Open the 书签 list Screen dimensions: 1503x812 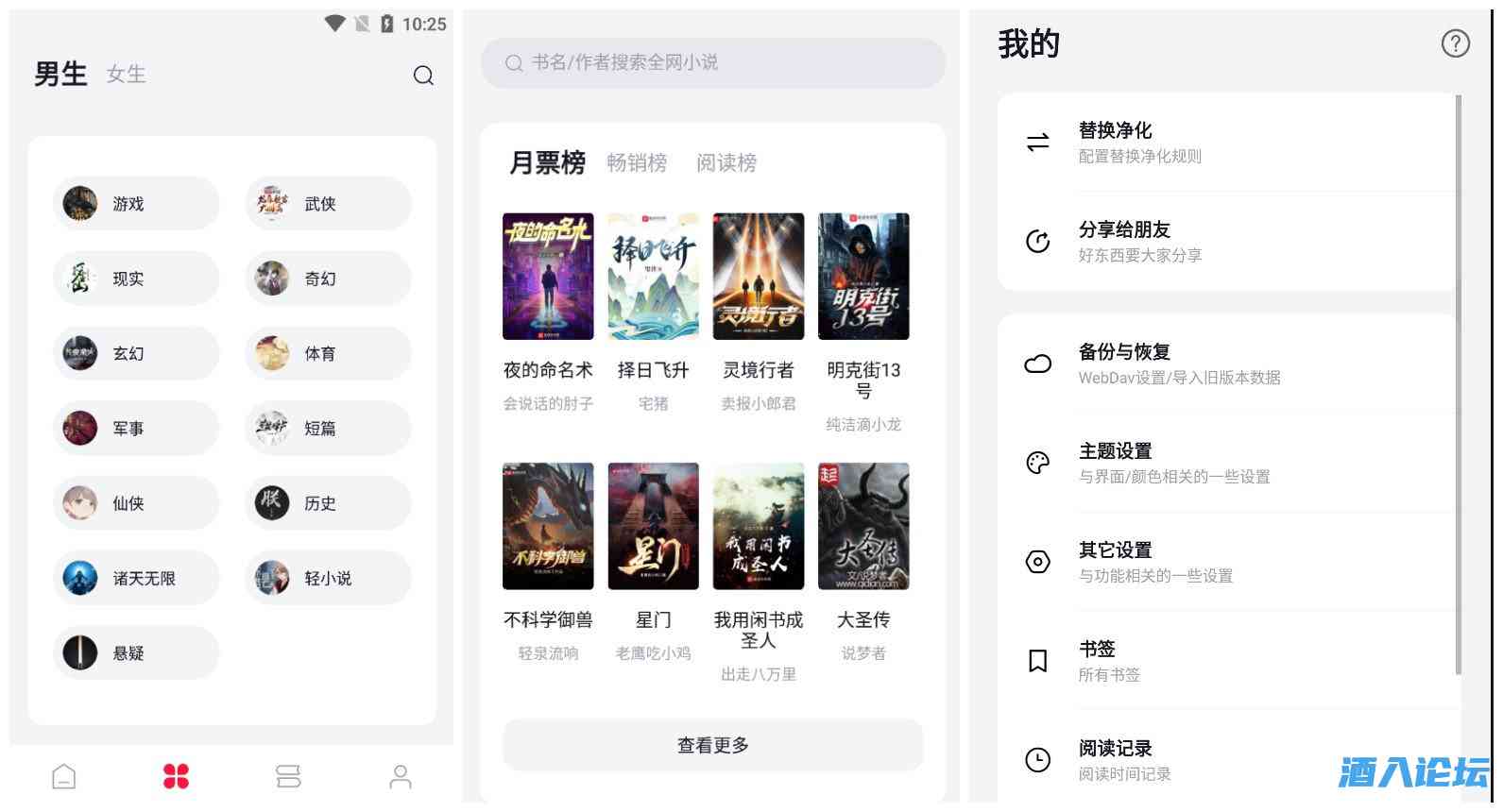point(1228,661)
